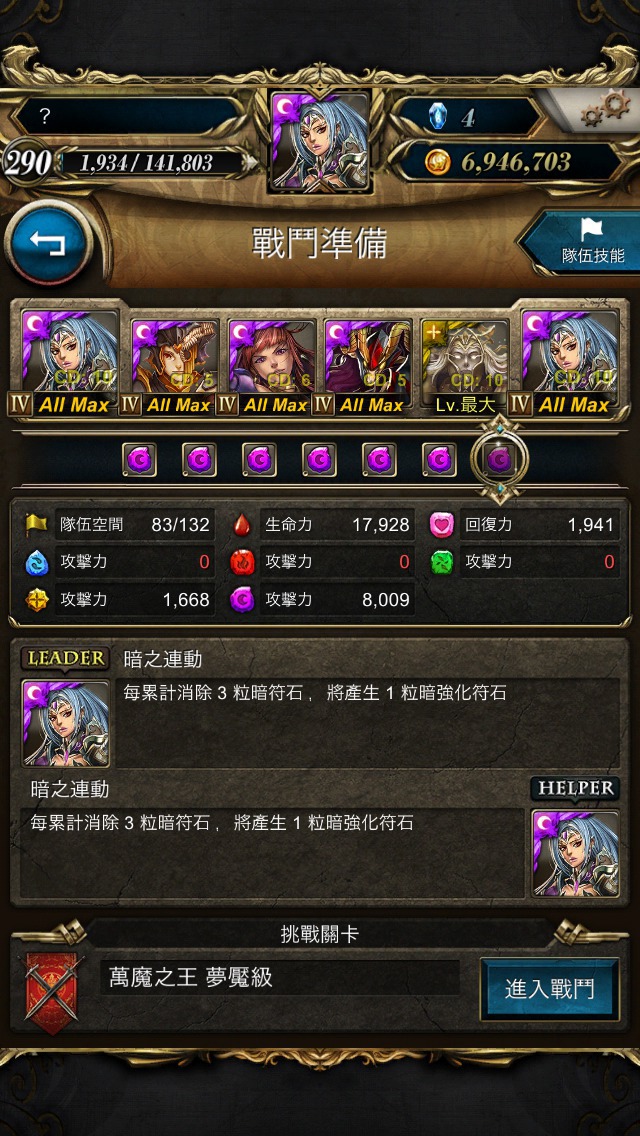640x1136 pixels.
Task: Go back with the blue arrow button
Action: [48, 244]
